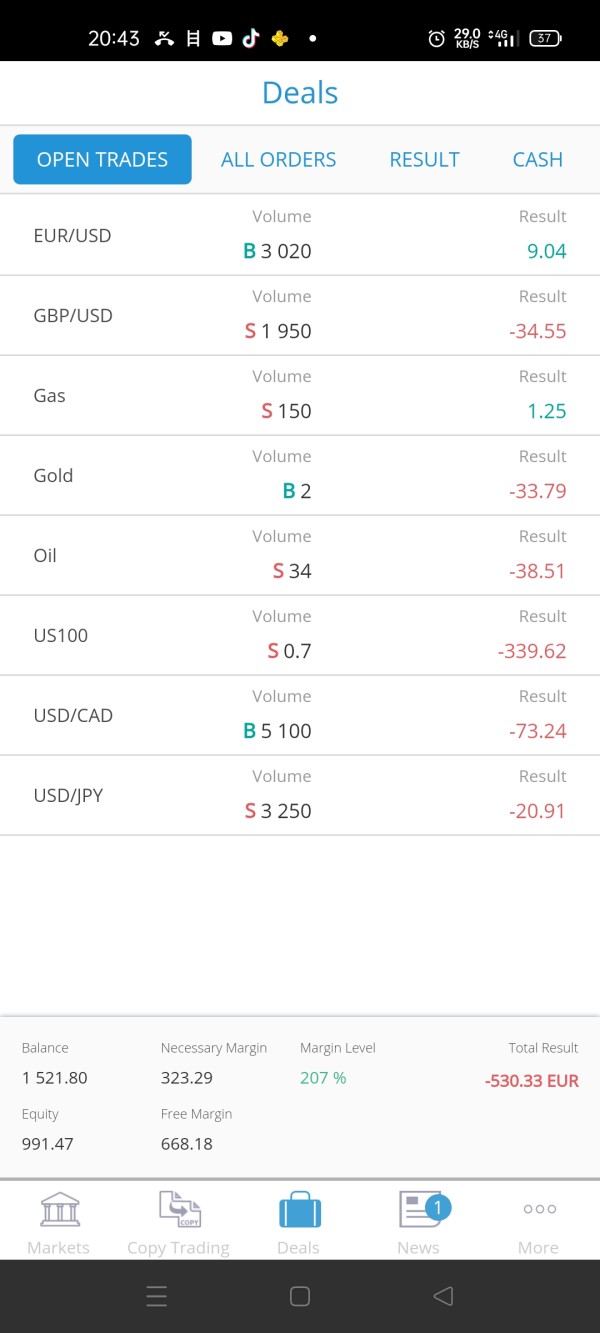Go to the Markets section
This screenshot has height=1333, width=600.
(x=59, y=1222)
